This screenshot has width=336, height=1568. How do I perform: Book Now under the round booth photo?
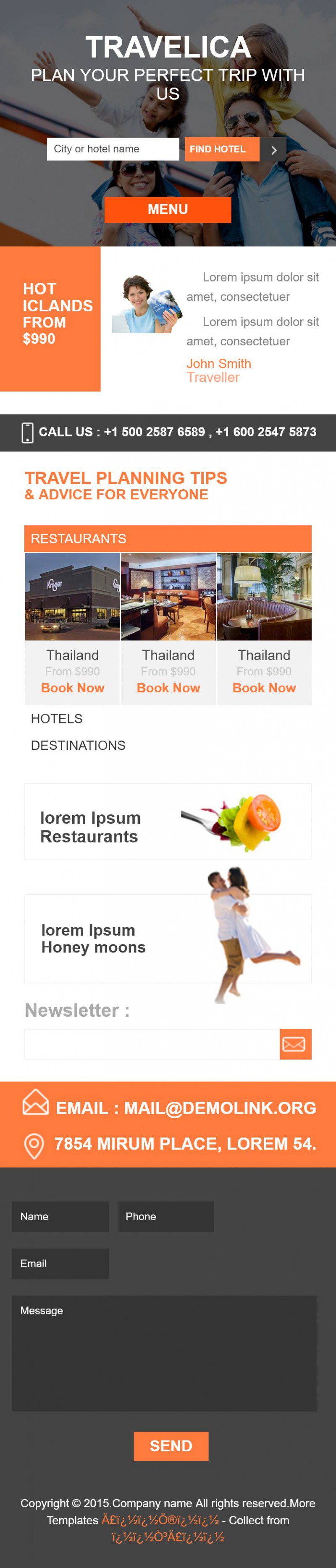[264, 688]
